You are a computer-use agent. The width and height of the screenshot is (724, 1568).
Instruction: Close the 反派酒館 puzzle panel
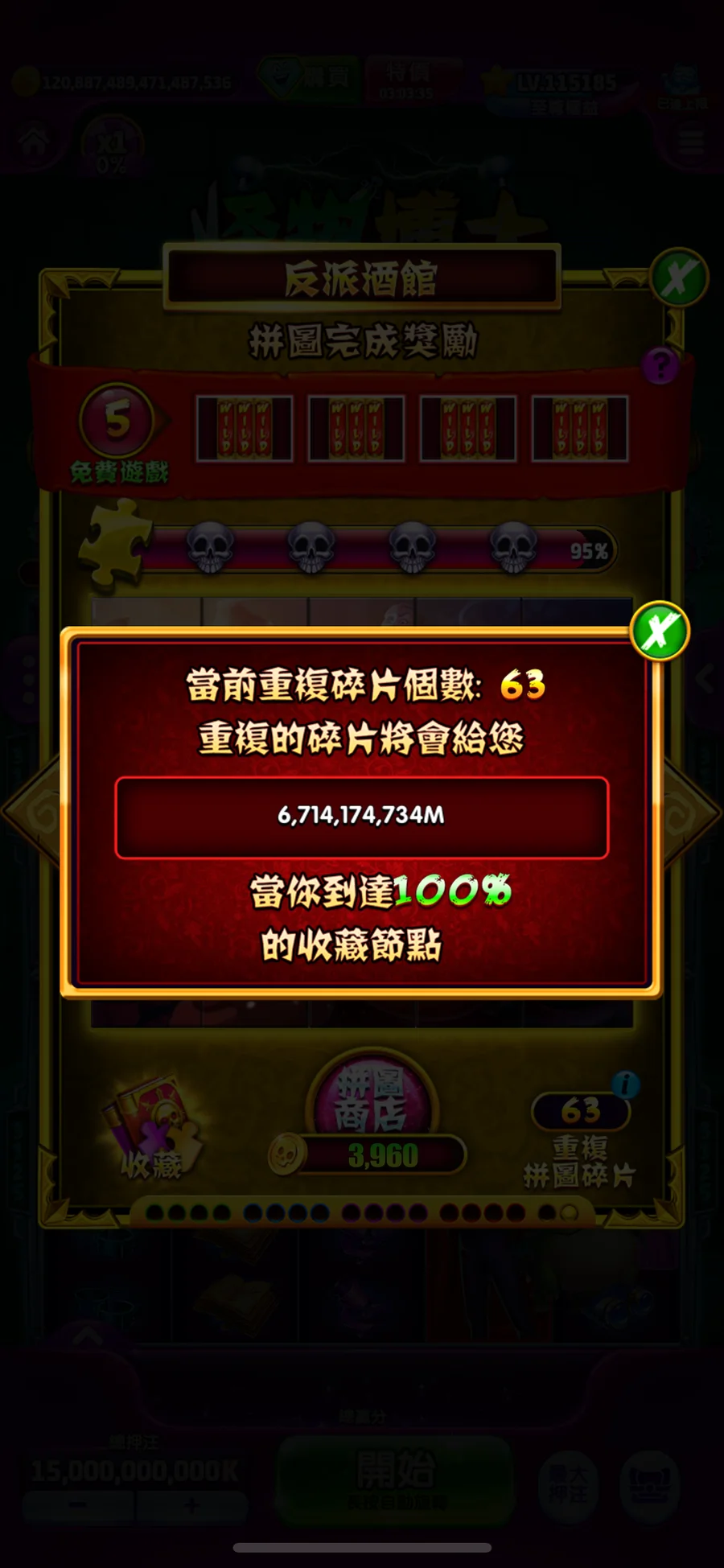(678, 278)
